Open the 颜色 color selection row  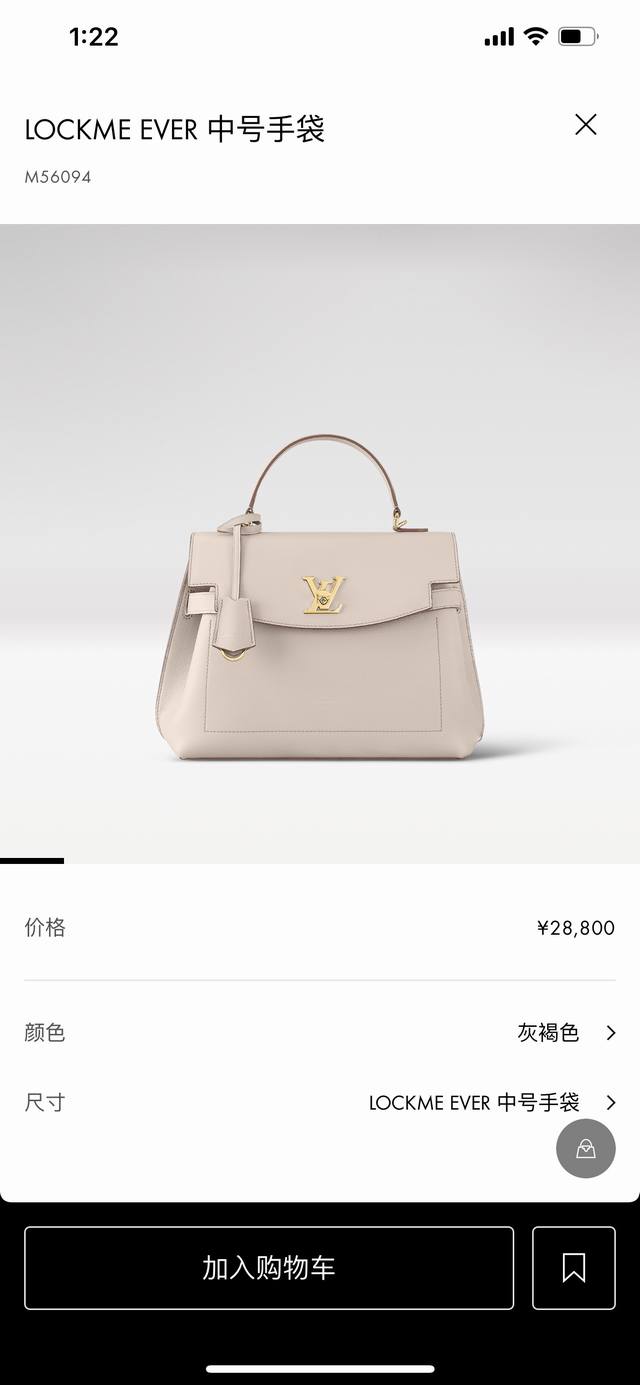coord(320,1032)
